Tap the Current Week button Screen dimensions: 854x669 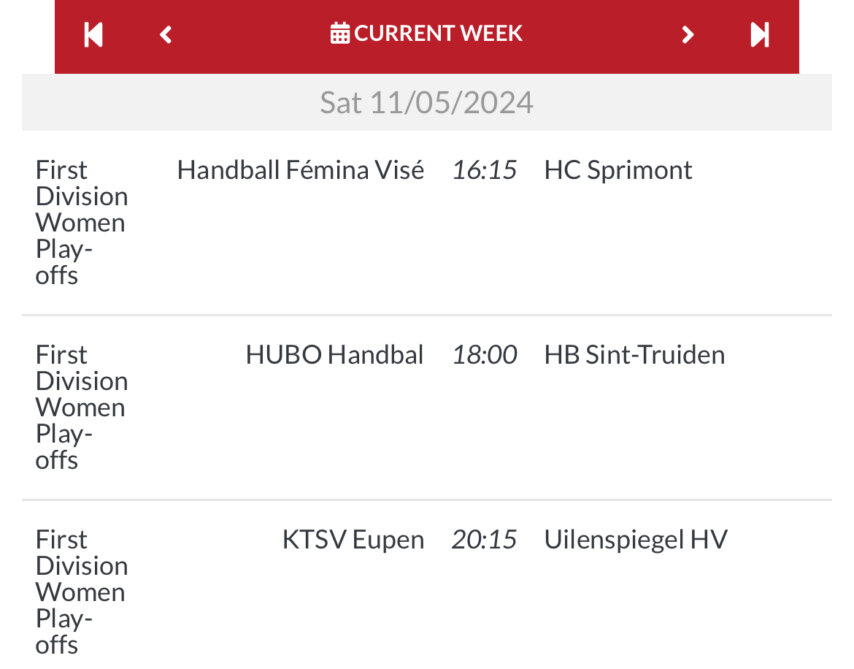point(427,34)
